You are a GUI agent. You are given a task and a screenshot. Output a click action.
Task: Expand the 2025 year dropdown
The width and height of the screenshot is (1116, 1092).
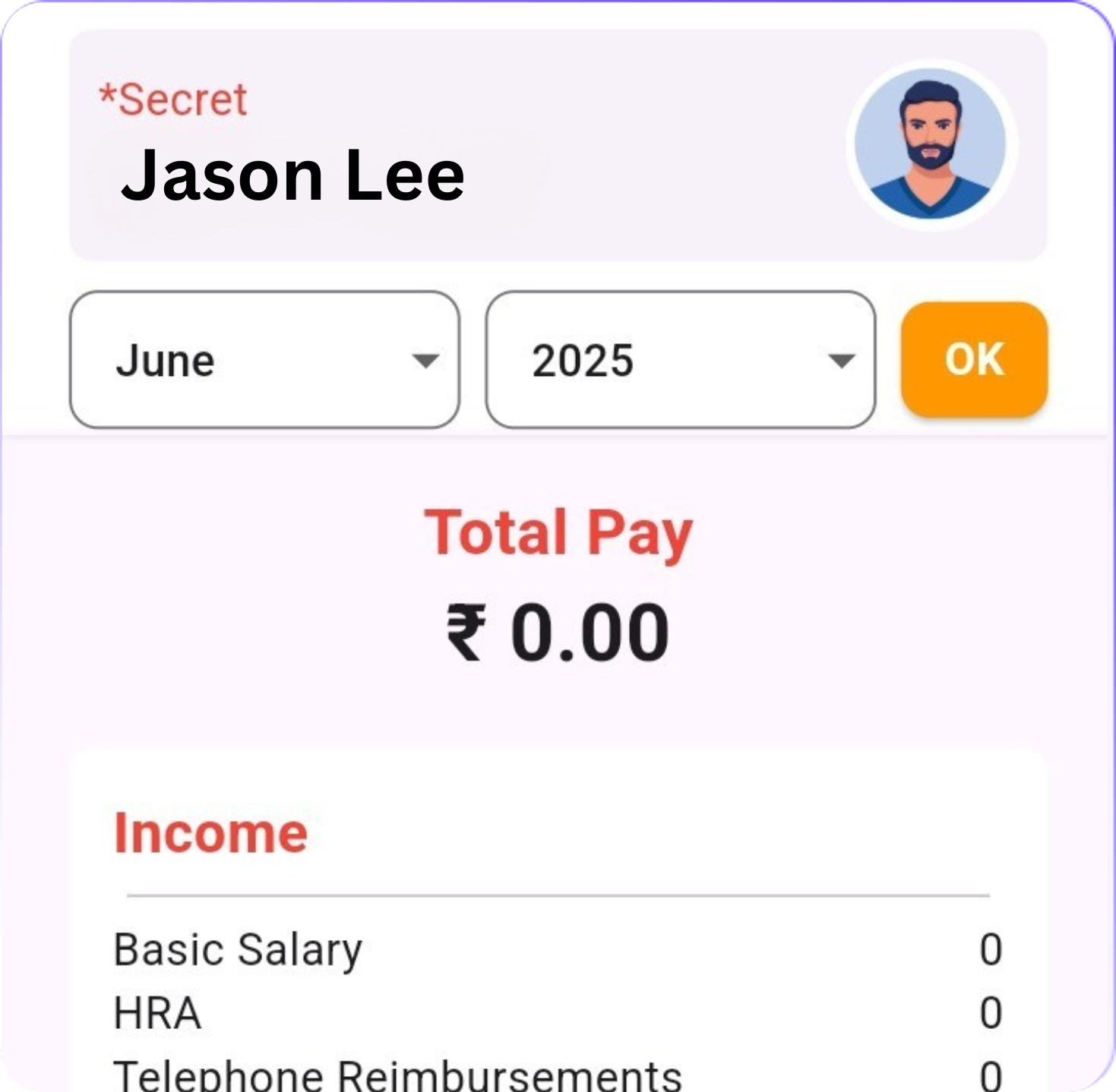click(680, 360)
